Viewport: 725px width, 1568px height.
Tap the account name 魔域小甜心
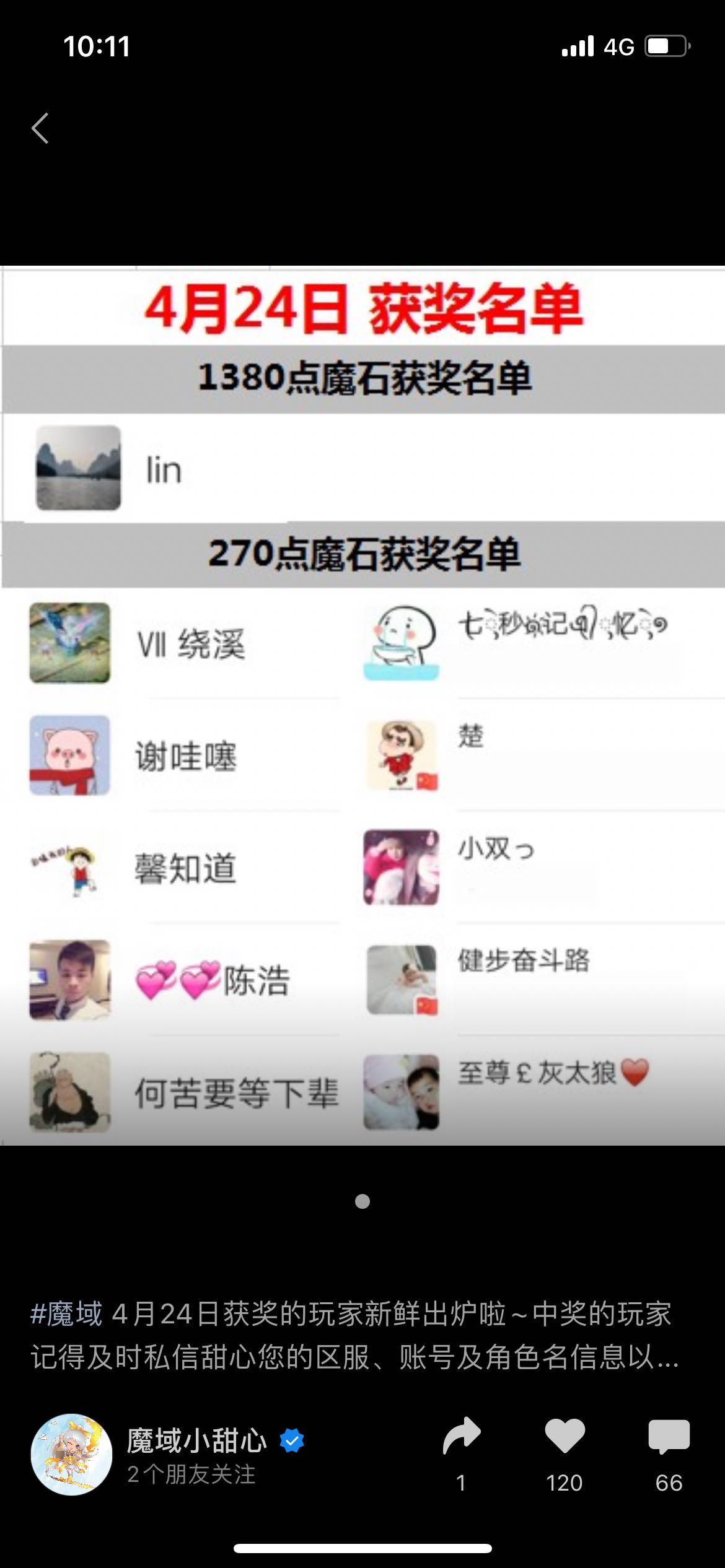click(x=197, y=1440)
